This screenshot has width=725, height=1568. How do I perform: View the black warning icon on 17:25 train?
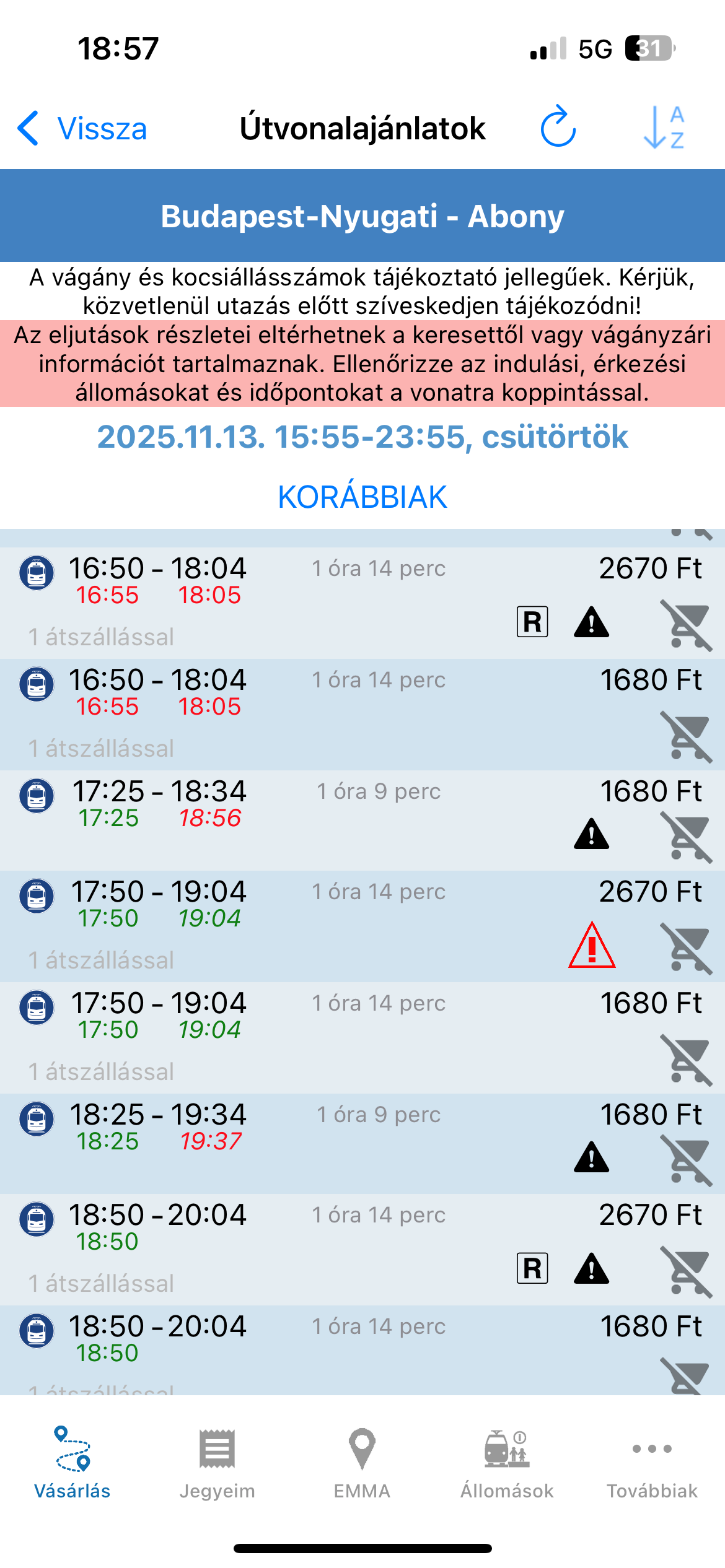[592, 834]
